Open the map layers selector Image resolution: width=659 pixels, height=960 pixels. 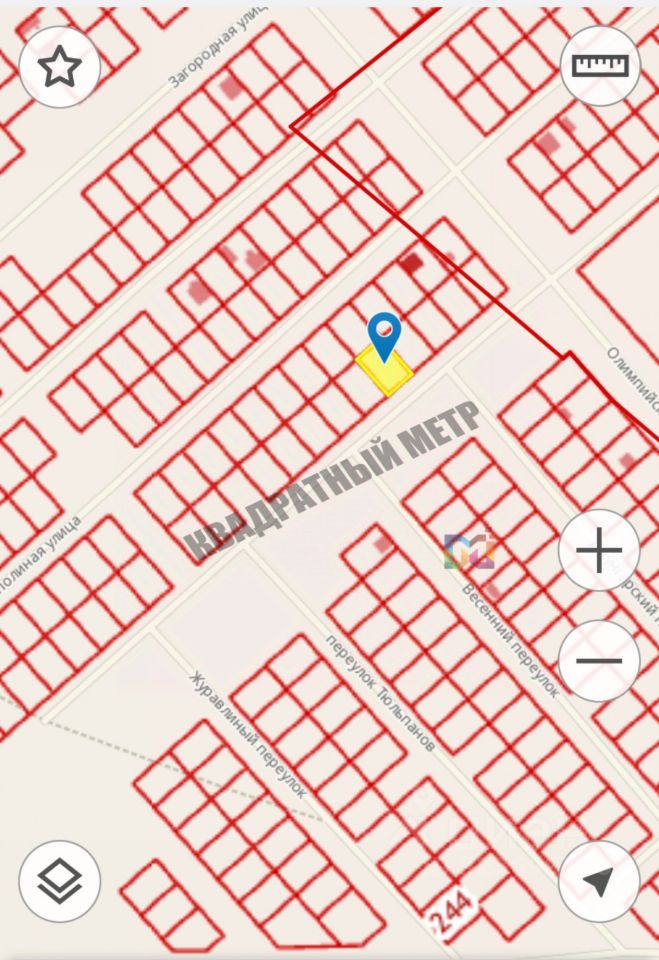point(60,881)
